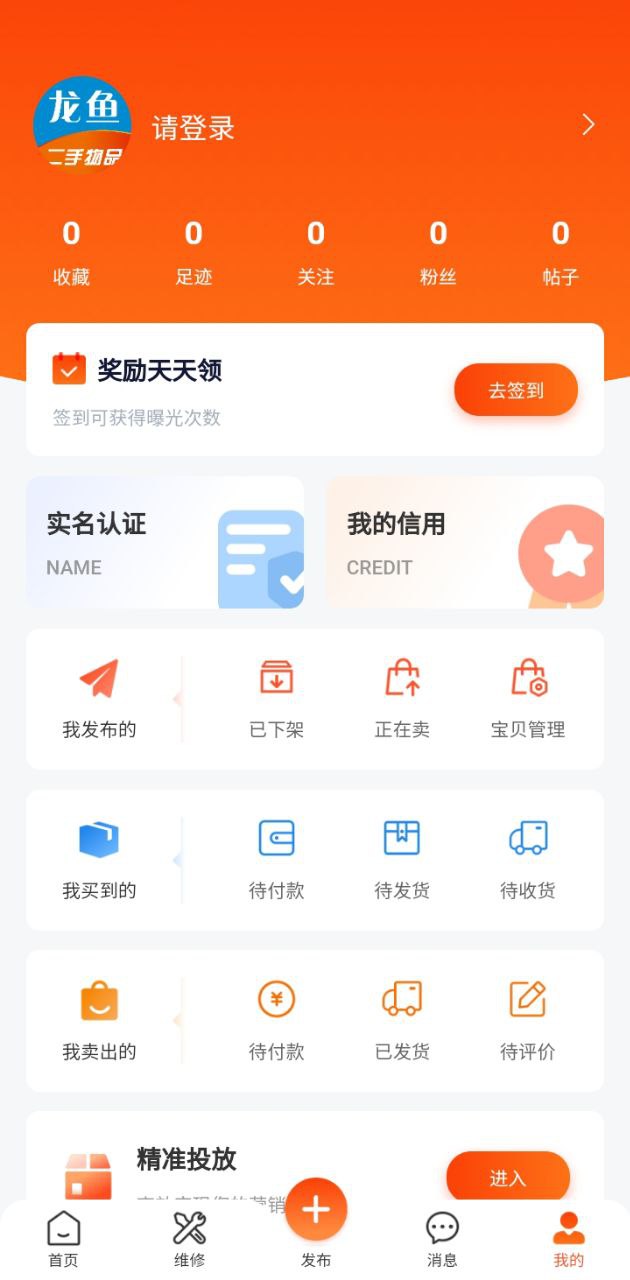Check 待收货 orders
Screen dimensions: 630x1280
[528, 859]
